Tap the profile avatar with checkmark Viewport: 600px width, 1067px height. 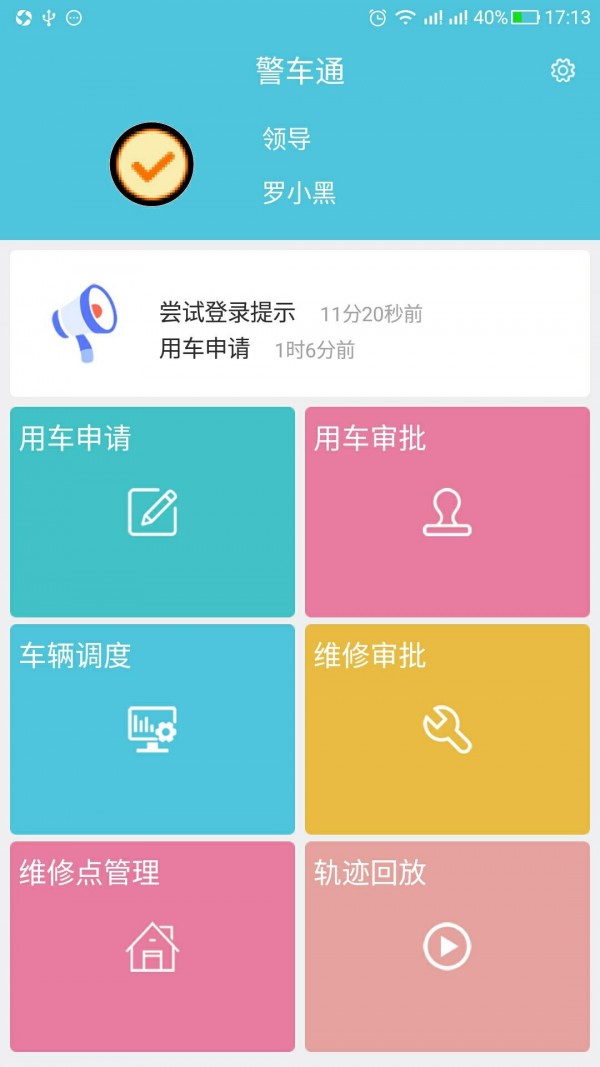coord(152,164)
